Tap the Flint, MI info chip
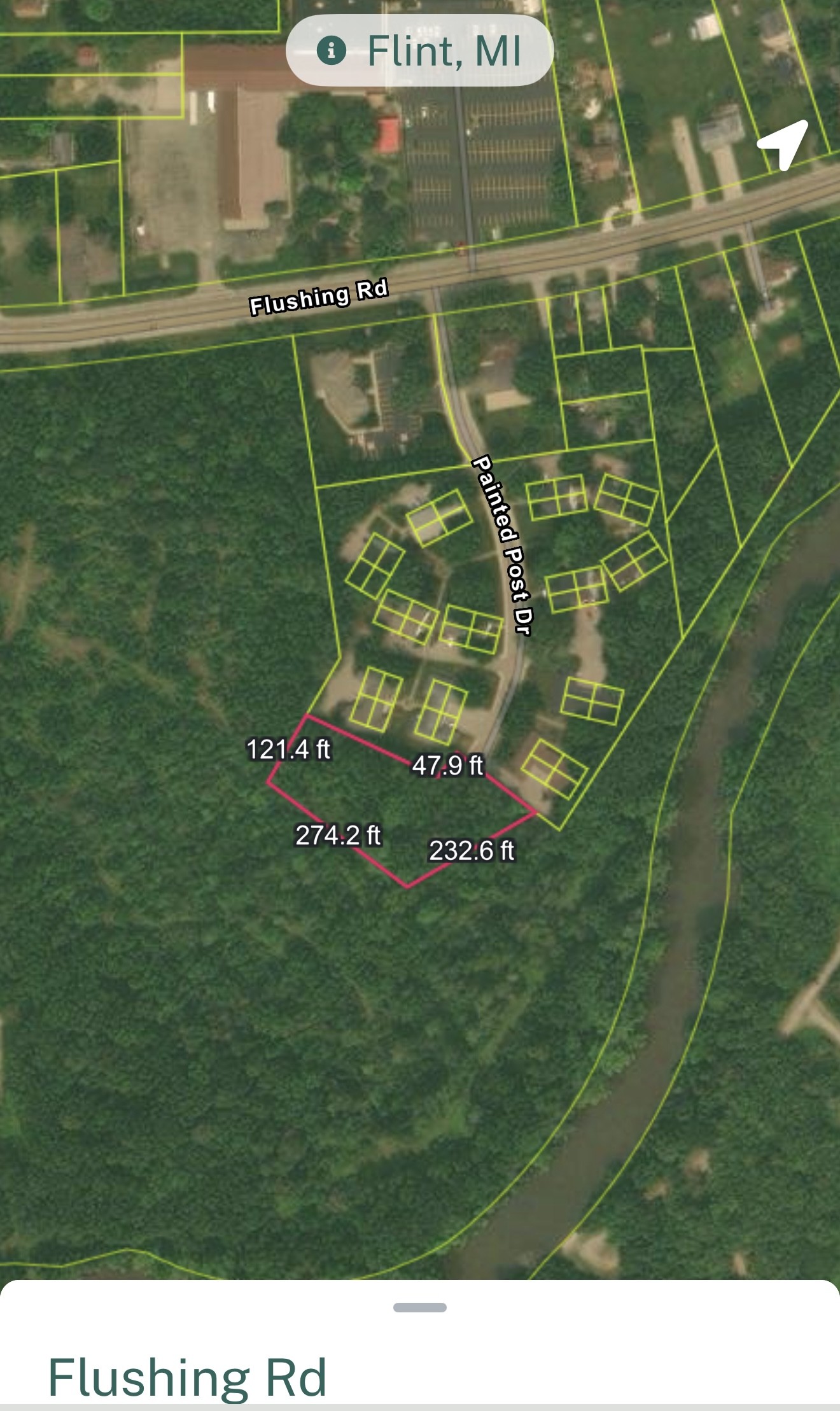This screenshot has width=840, height=1411. [419, 51]
